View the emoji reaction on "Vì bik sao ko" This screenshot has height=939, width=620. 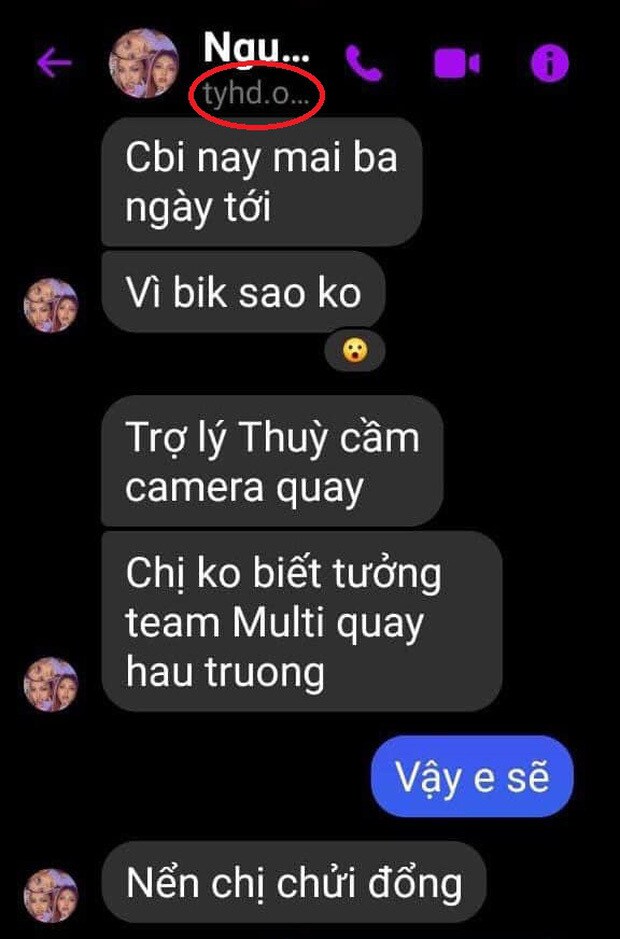coord(354,351)
